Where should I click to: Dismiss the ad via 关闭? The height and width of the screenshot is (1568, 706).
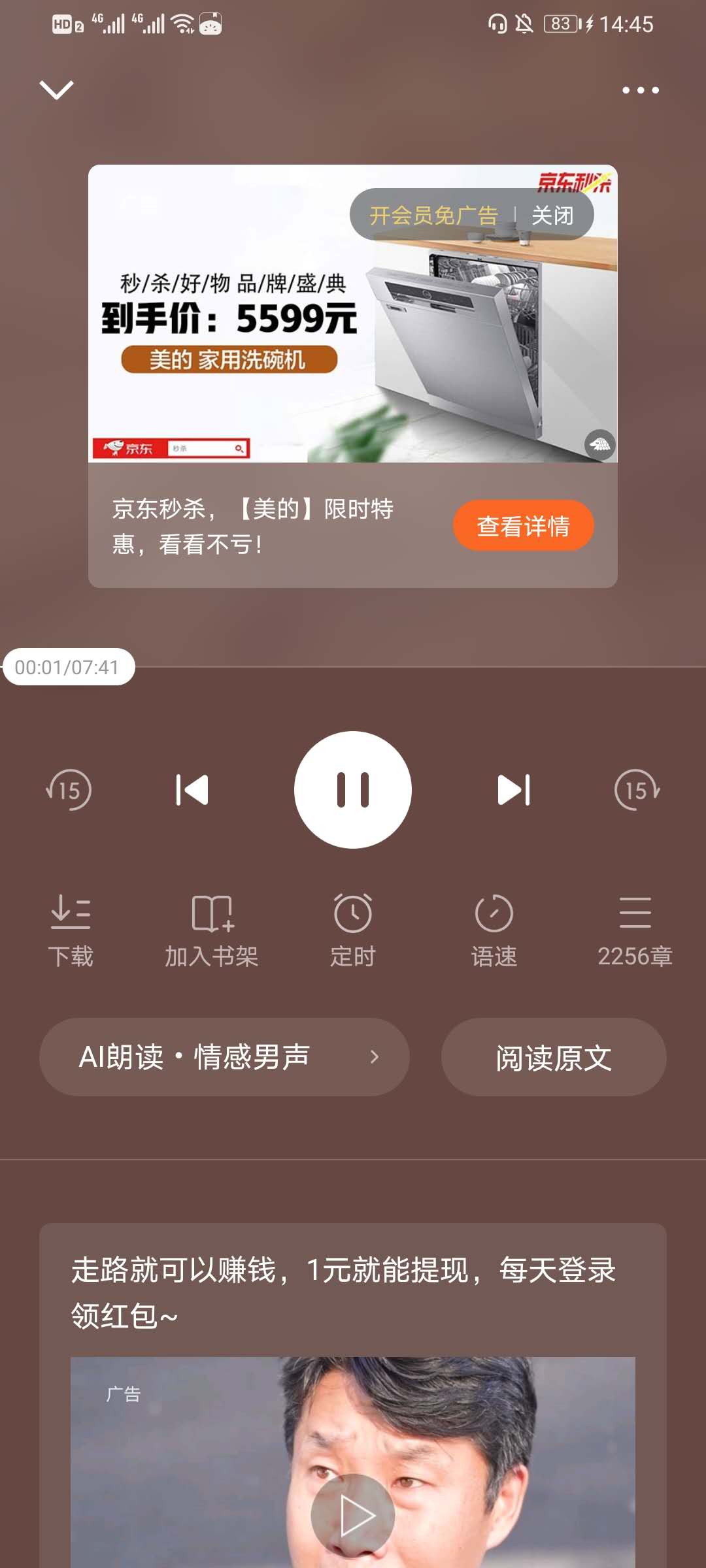pyautogui.click(x=555, y=214)
